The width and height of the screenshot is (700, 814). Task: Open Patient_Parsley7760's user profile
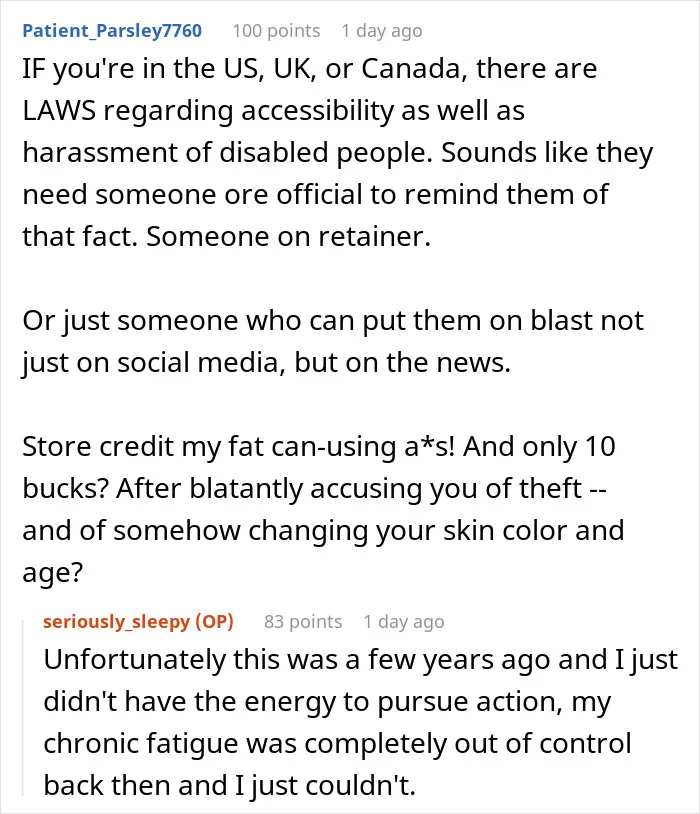[x=112, y=31]
